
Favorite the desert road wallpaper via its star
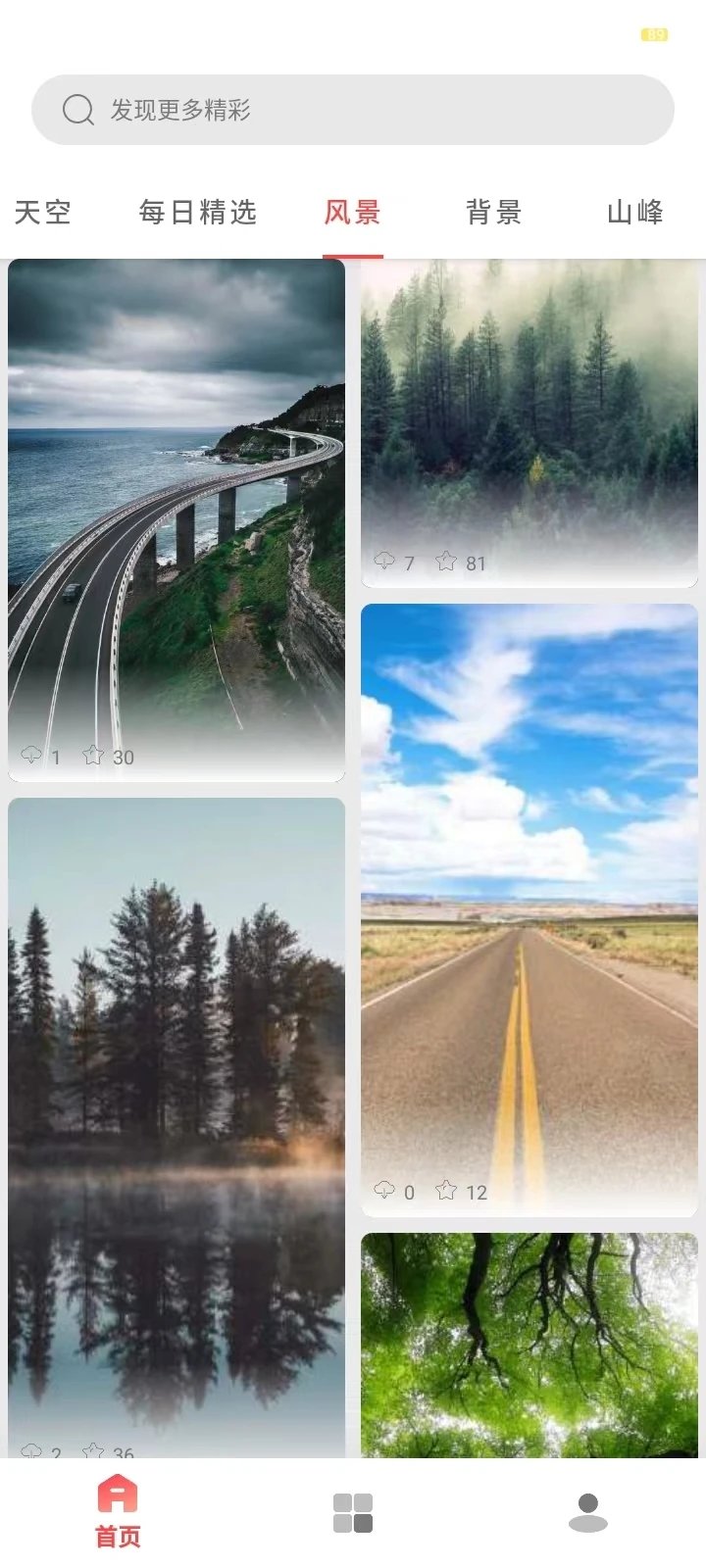[x=448, y=1192]
